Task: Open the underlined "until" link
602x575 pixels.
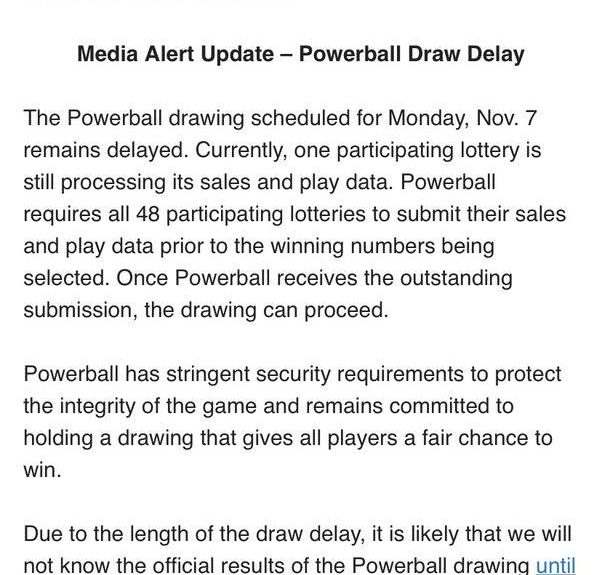Action: (556, 563)
